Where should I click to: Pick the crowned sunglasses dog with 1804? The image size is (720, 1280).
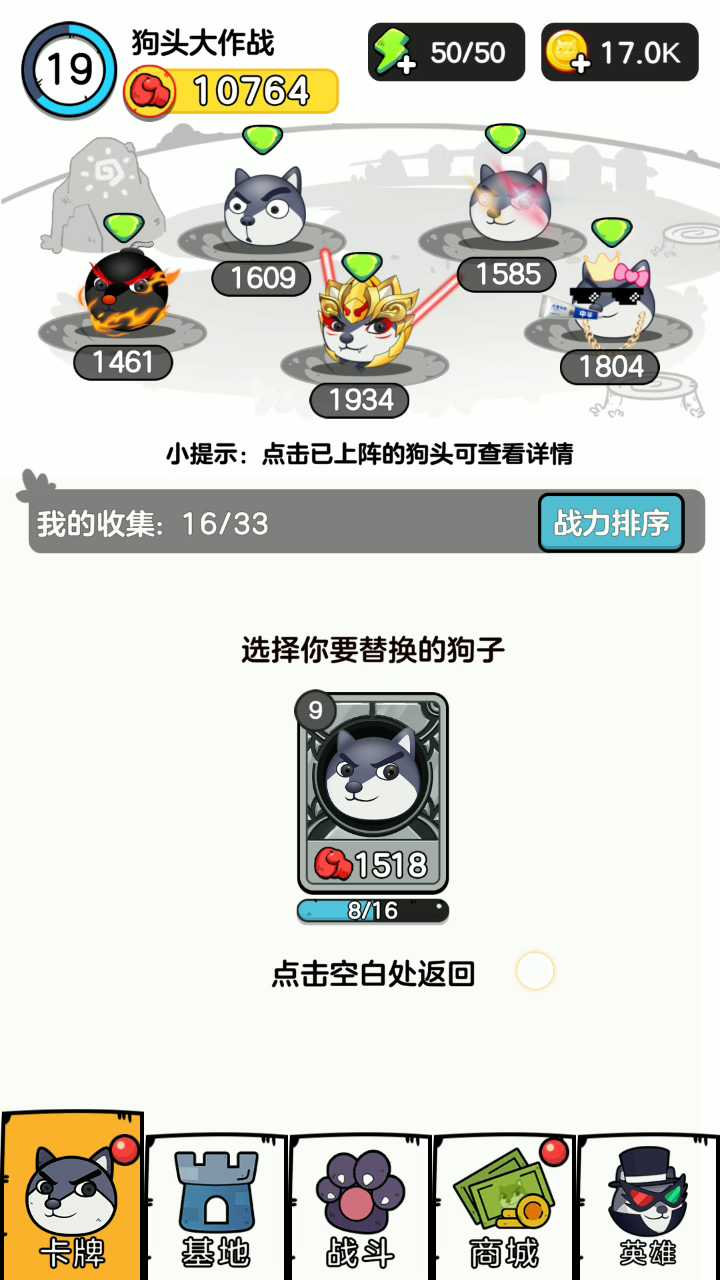(x=612, y=301)
